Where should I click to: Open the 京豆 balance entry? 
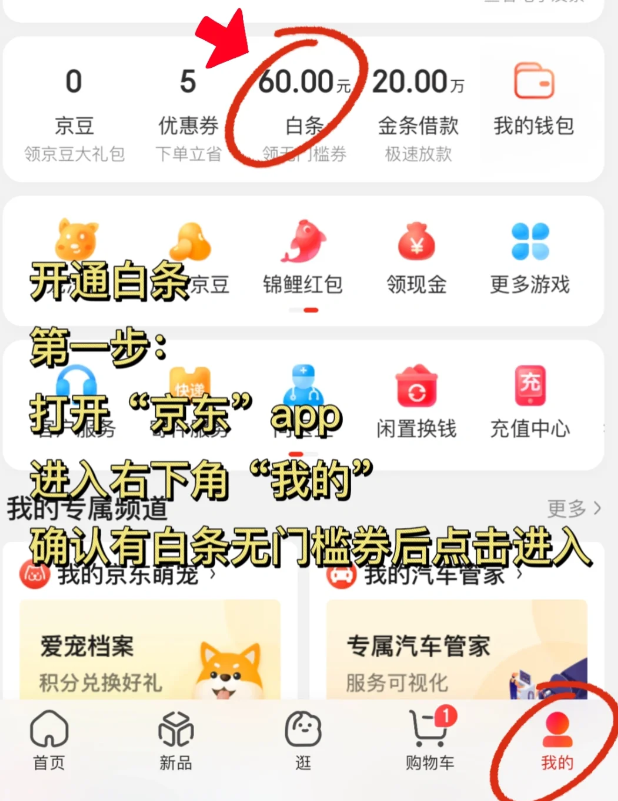point(74,112)
